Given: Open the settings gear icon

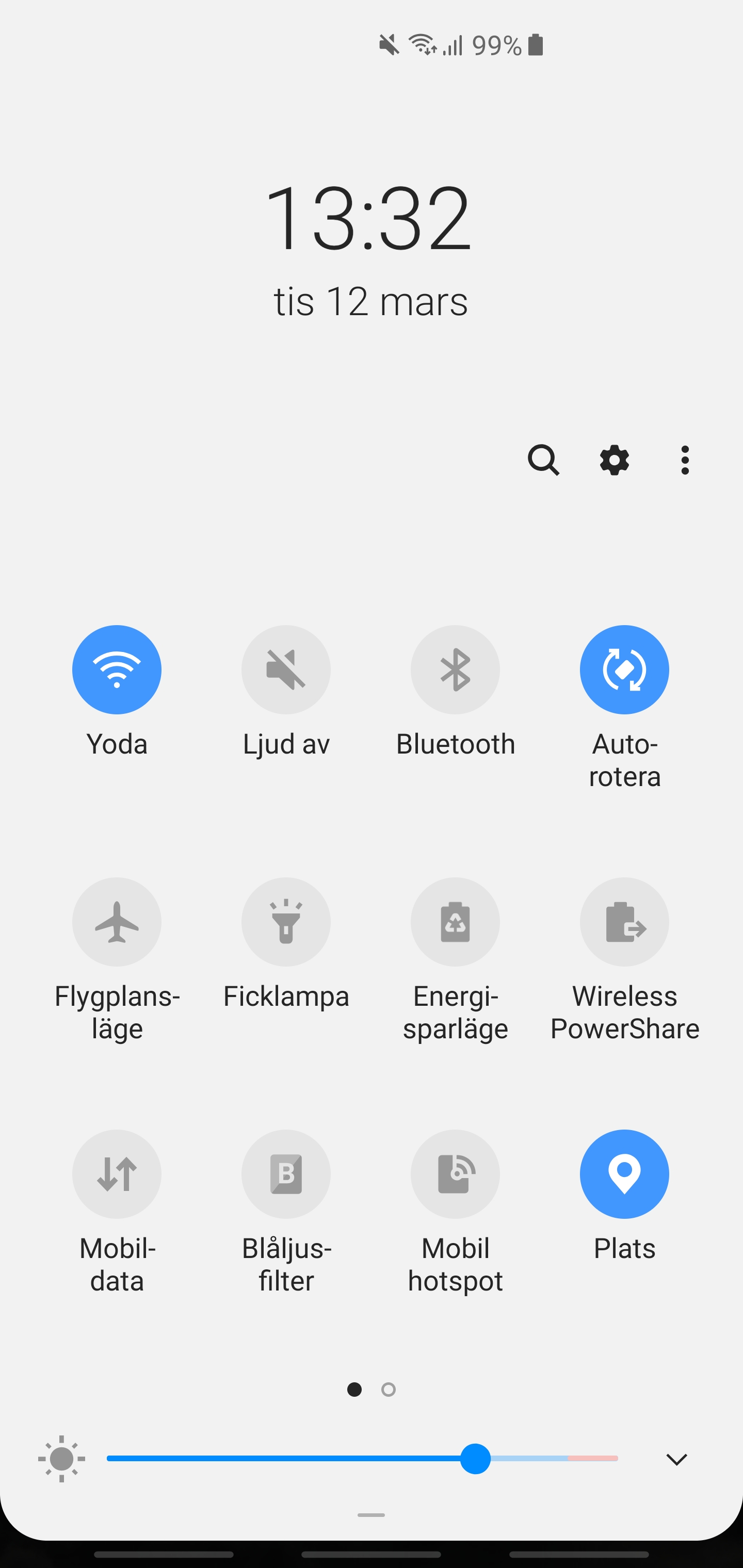Looking at the screenshot, I should (x=615, y=460).
